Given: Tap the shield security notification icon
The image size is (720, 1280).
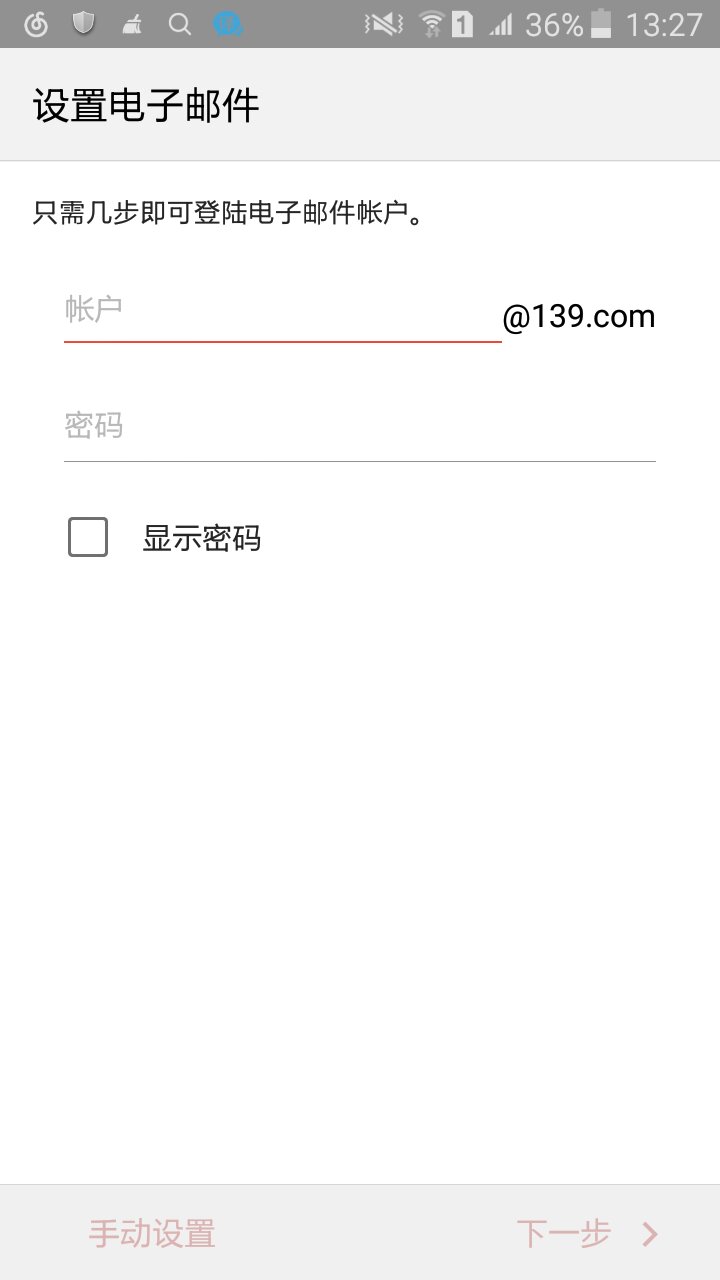Looking at the screenshot, I should (x=82, y=25).
